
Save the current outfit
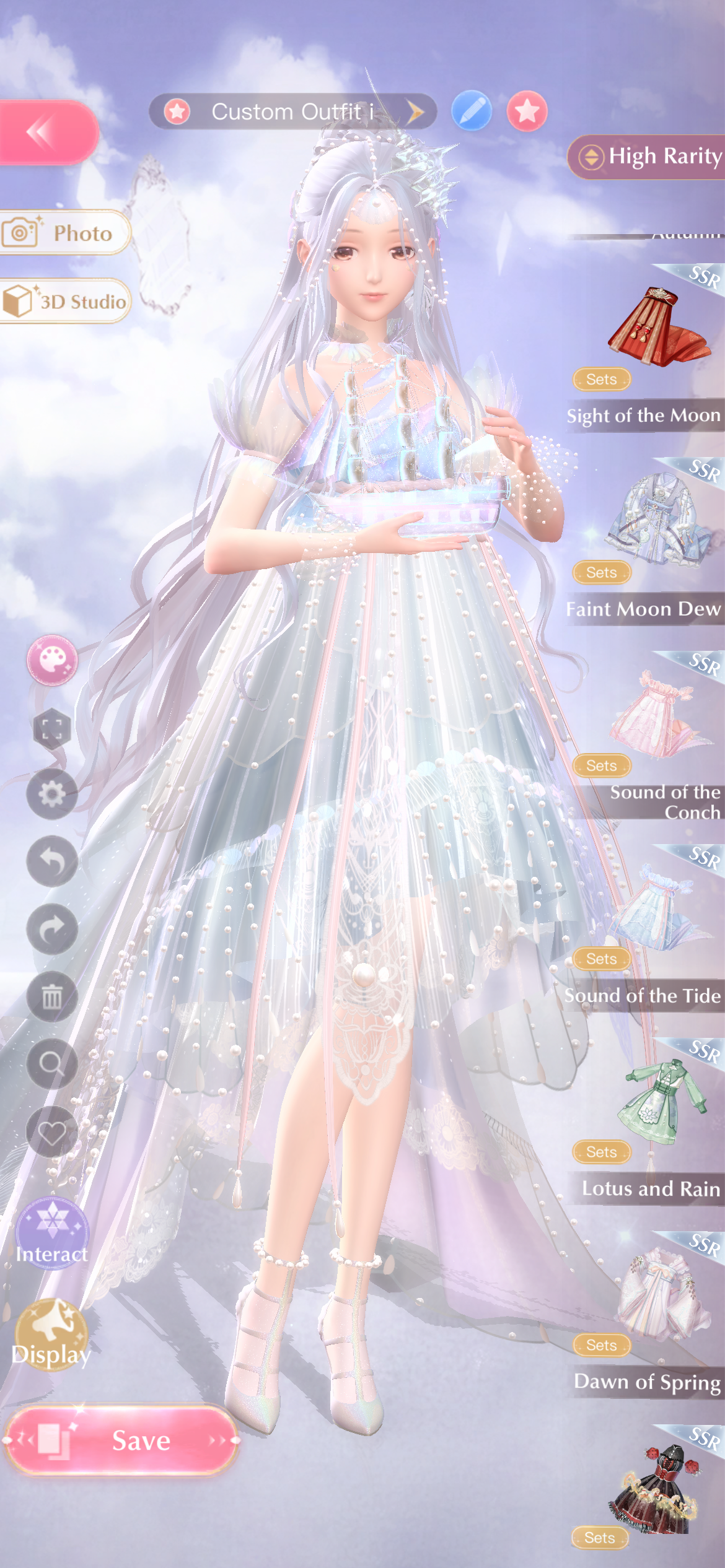[x=123, y=1440]
